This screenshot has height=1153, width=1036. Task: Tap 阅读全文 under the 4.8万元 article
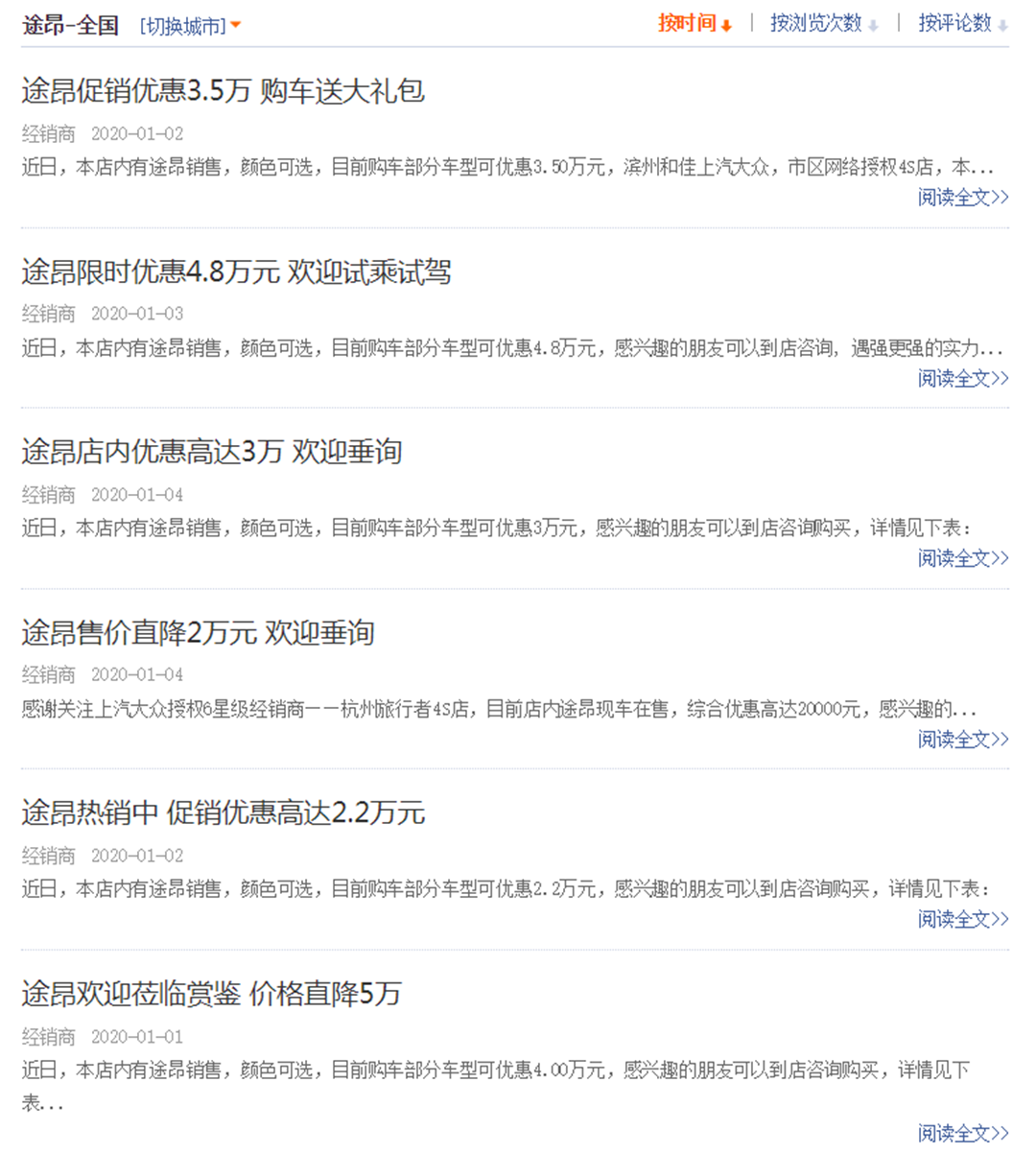click(962, 378)
